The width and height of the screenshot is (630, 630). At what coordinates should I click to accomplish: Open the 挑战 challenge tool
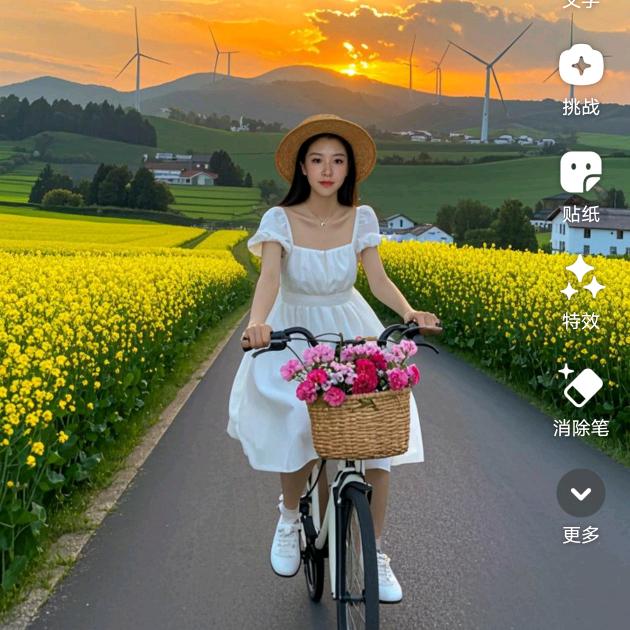click(581, 66)
